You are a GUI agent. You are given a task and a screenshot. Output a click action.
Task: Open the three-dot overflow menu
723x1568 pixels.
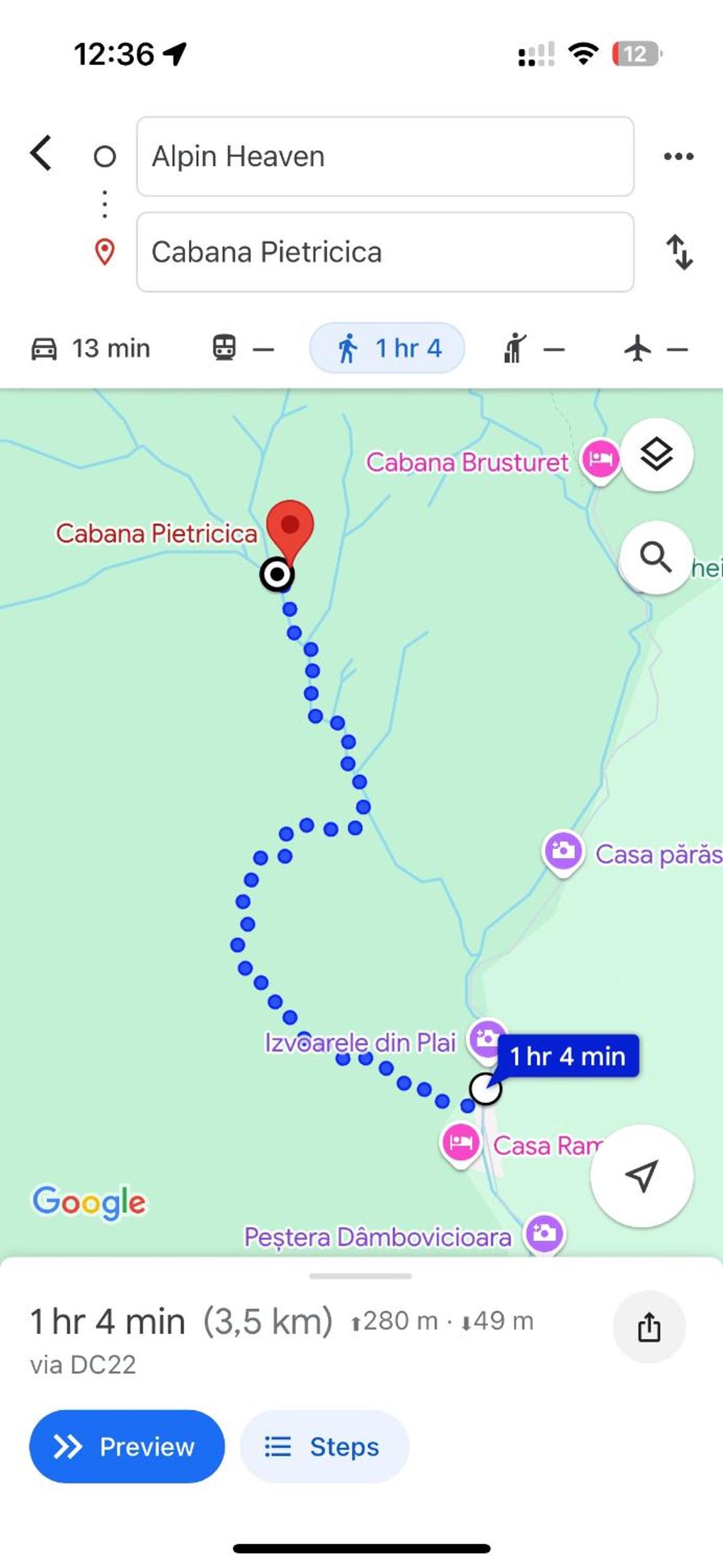coord(678,156)
